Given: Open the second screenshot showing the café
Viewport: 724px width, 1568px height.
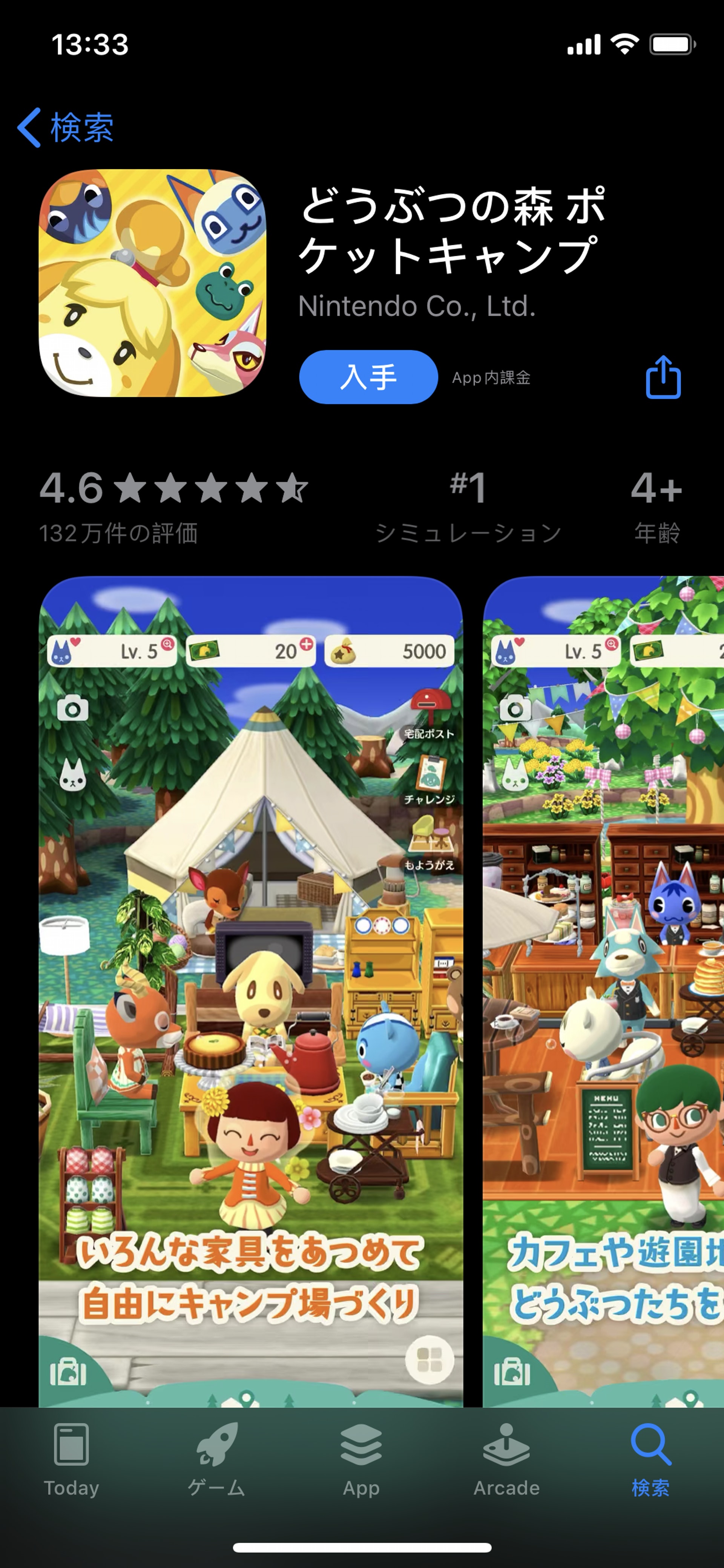Looking at the screenshot, I should tap(602, 974).
